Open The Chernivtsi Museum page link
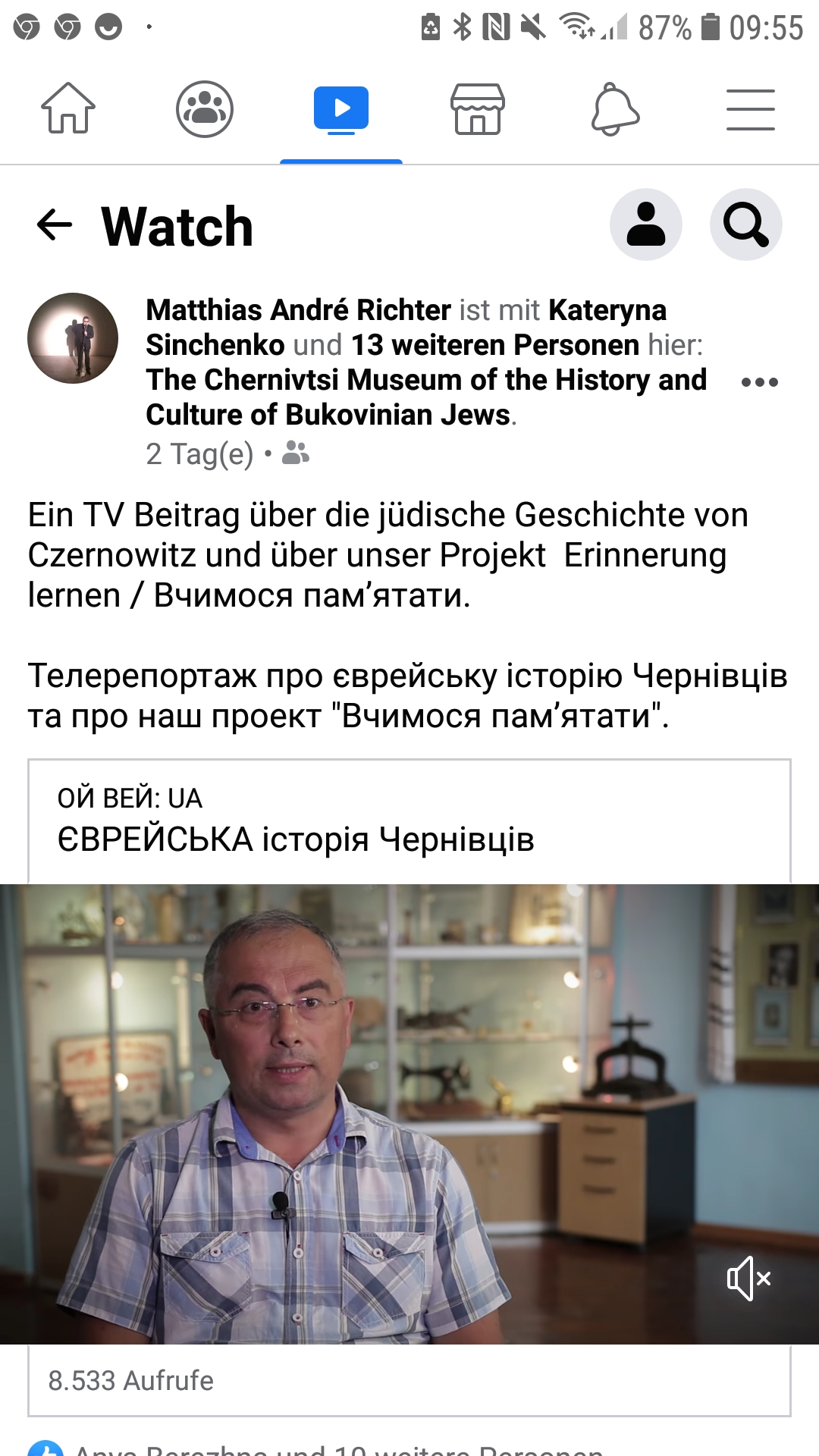The height and width of the screenshot is (1456, 819). pos(425,380)
